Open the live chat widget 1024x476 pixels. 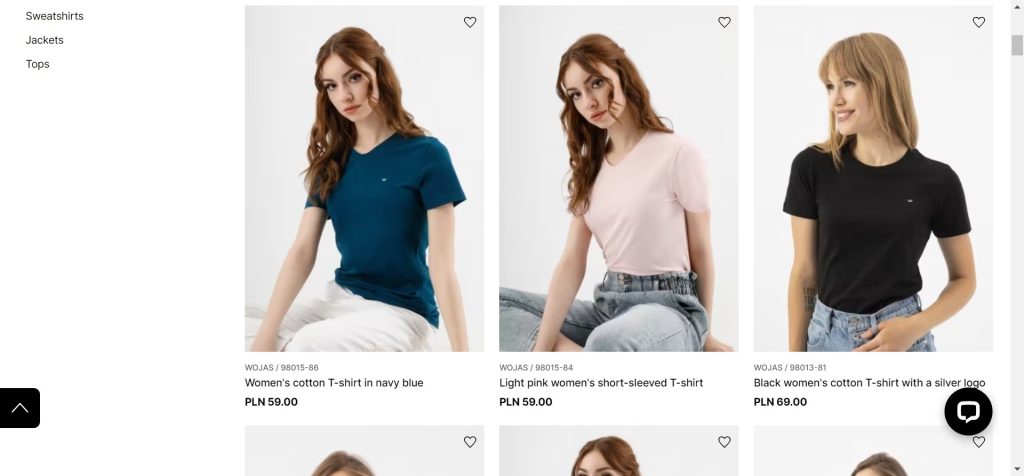point(968,411)
